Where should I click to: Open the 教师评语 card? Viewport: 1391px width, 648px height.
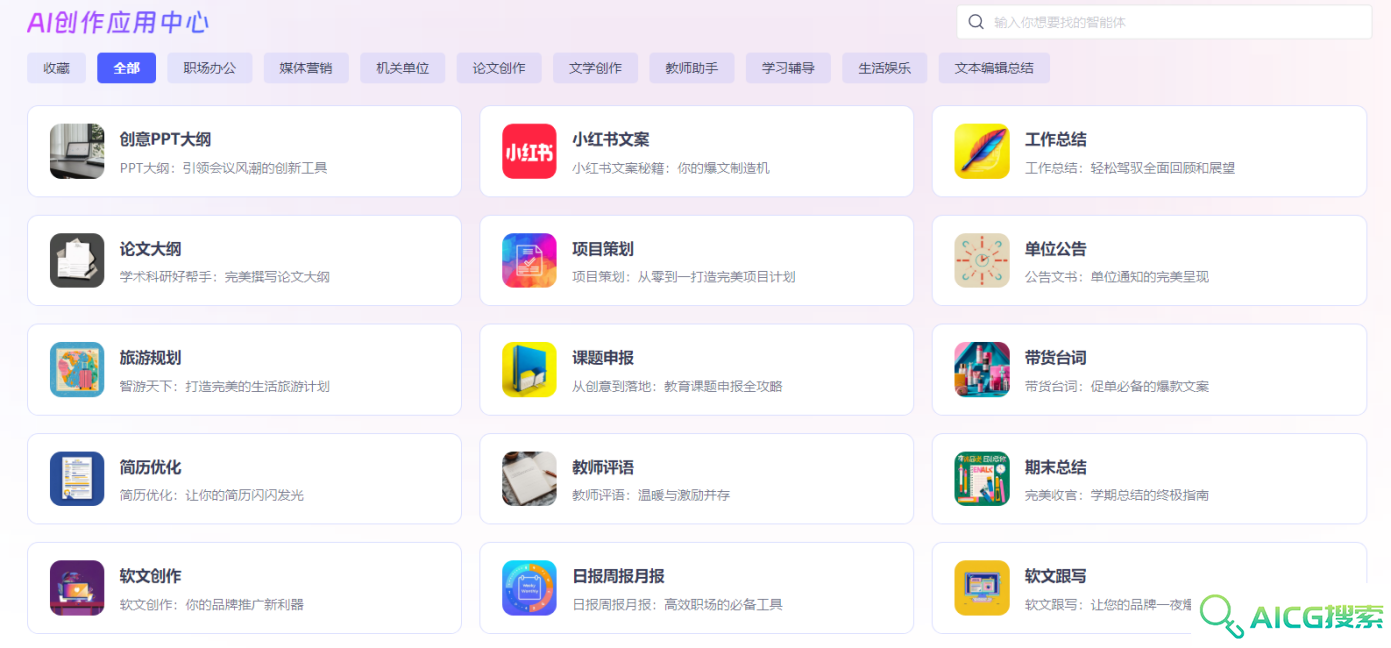[x=696, y=478]
